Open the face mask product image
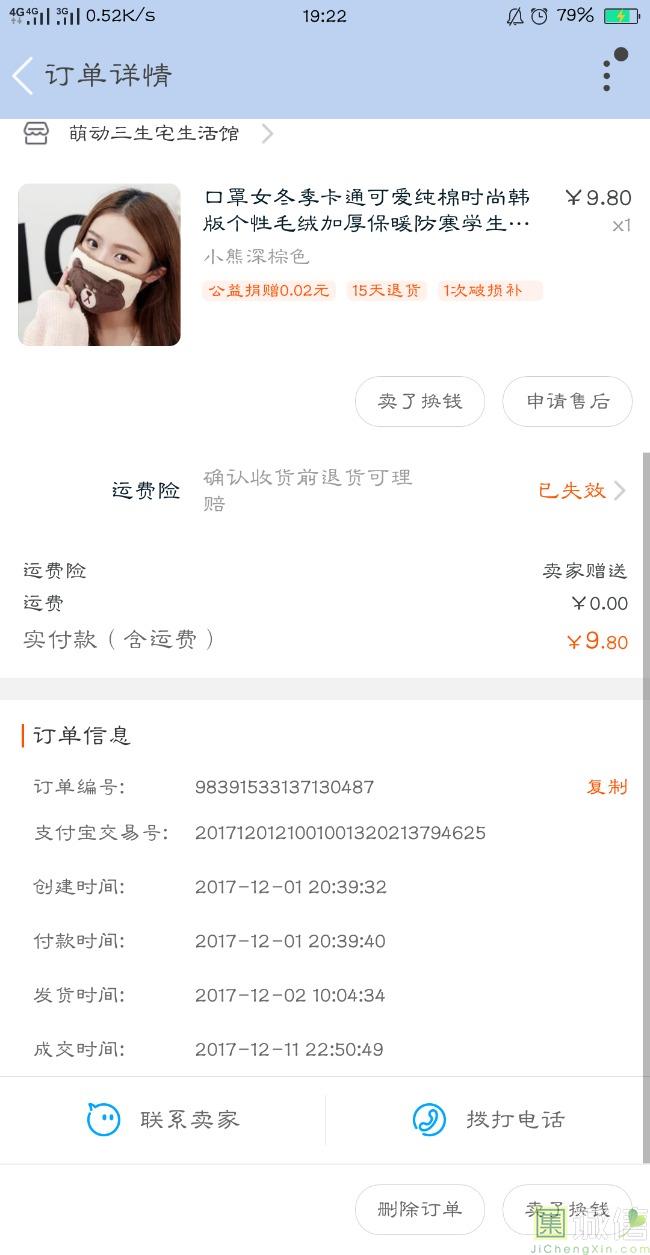Screen dimensions: 650x1255 click(x=99, y=265)
